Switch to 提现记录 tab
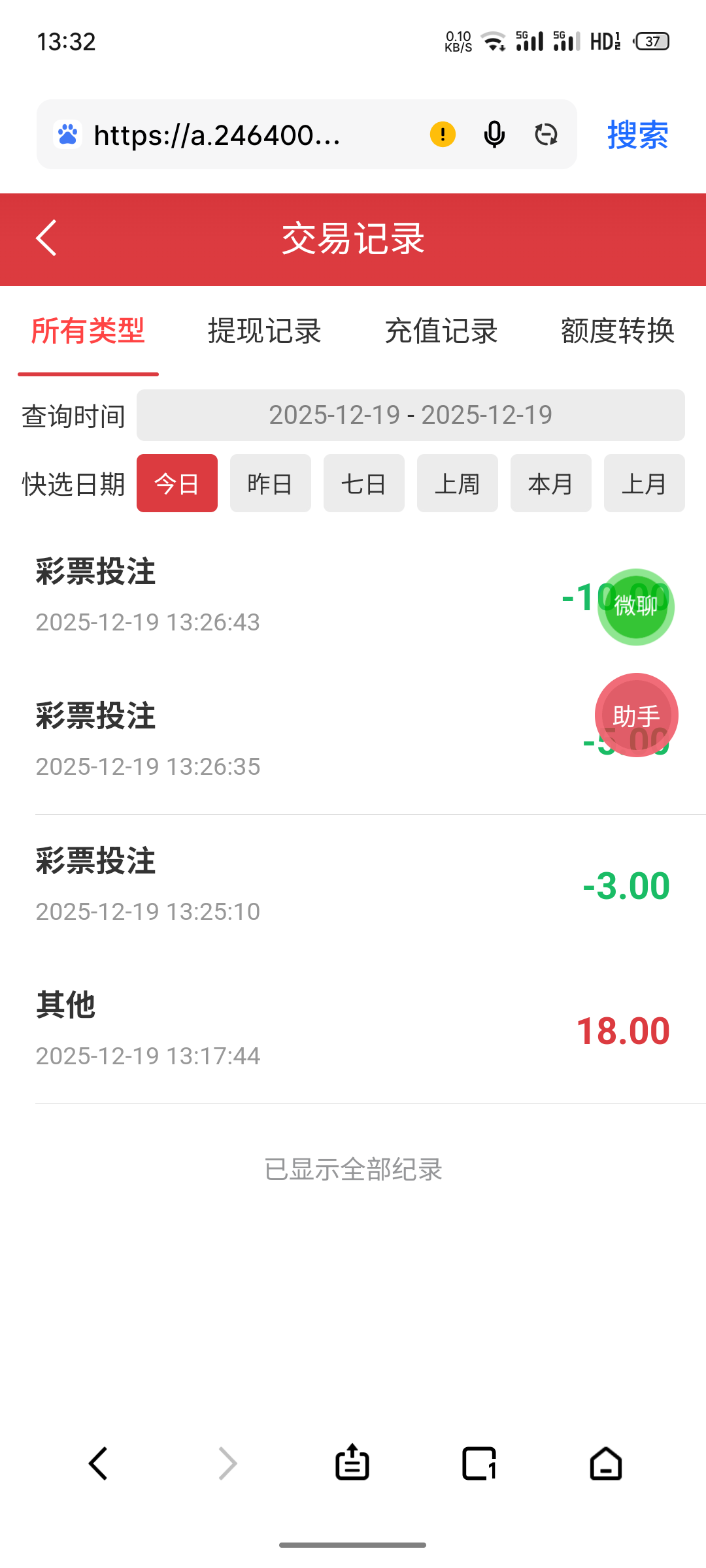The height and width of the screenshot is (1568, 706). (x=264, y=331)
